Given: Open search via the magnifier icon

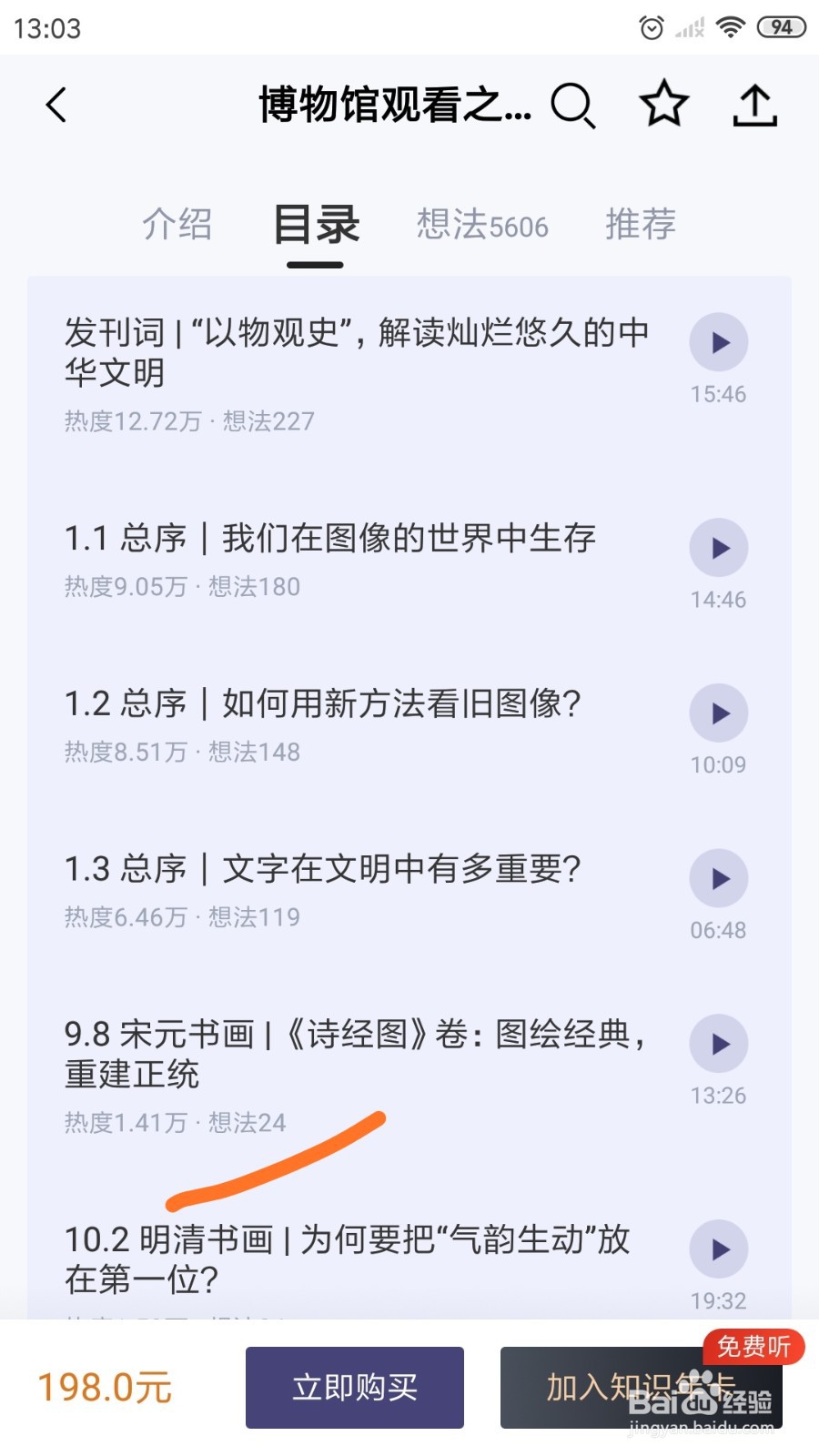Looking at the screenshot, I should (572, 106).
